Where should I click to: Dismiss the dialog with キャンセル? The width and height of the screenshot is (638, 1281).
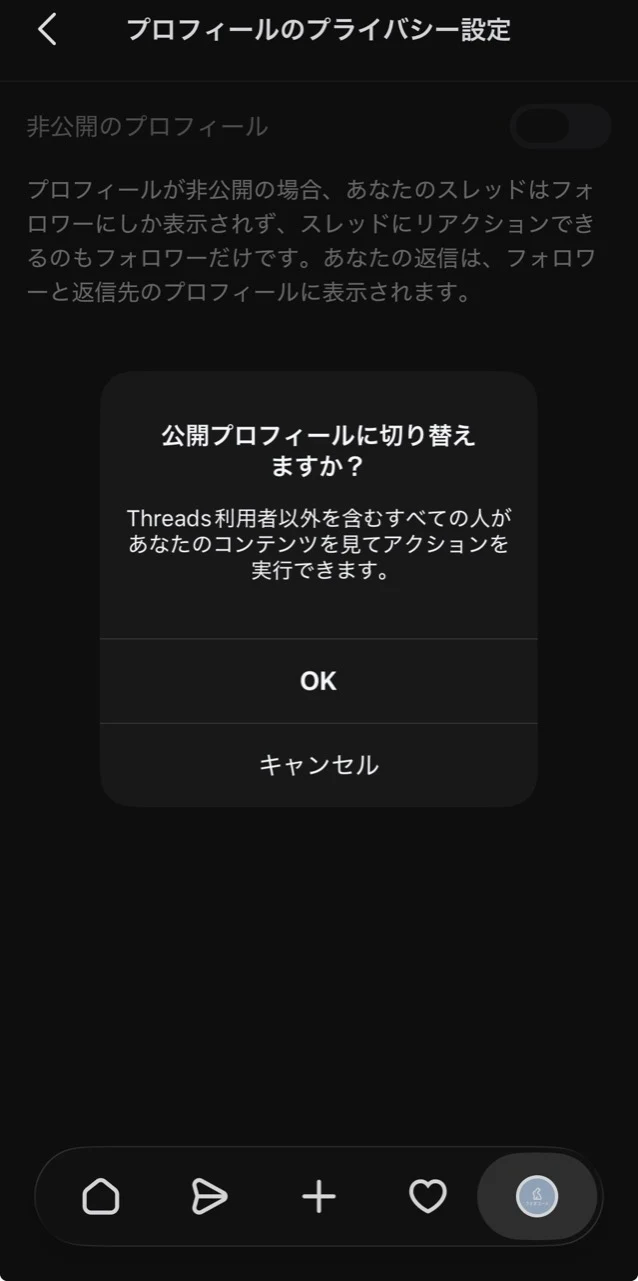tap(319, 765)
